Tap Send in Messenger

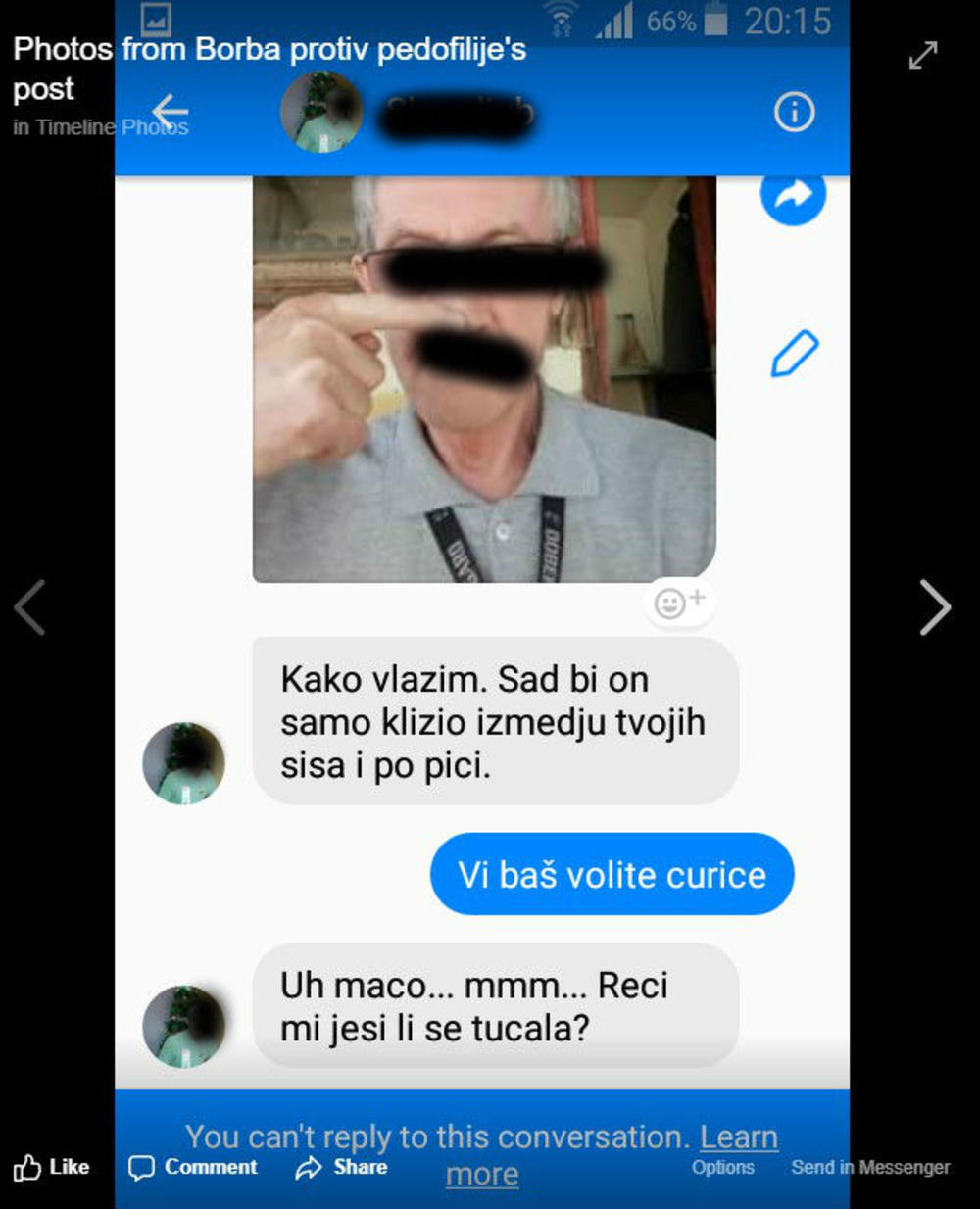tap(870, 1167)
